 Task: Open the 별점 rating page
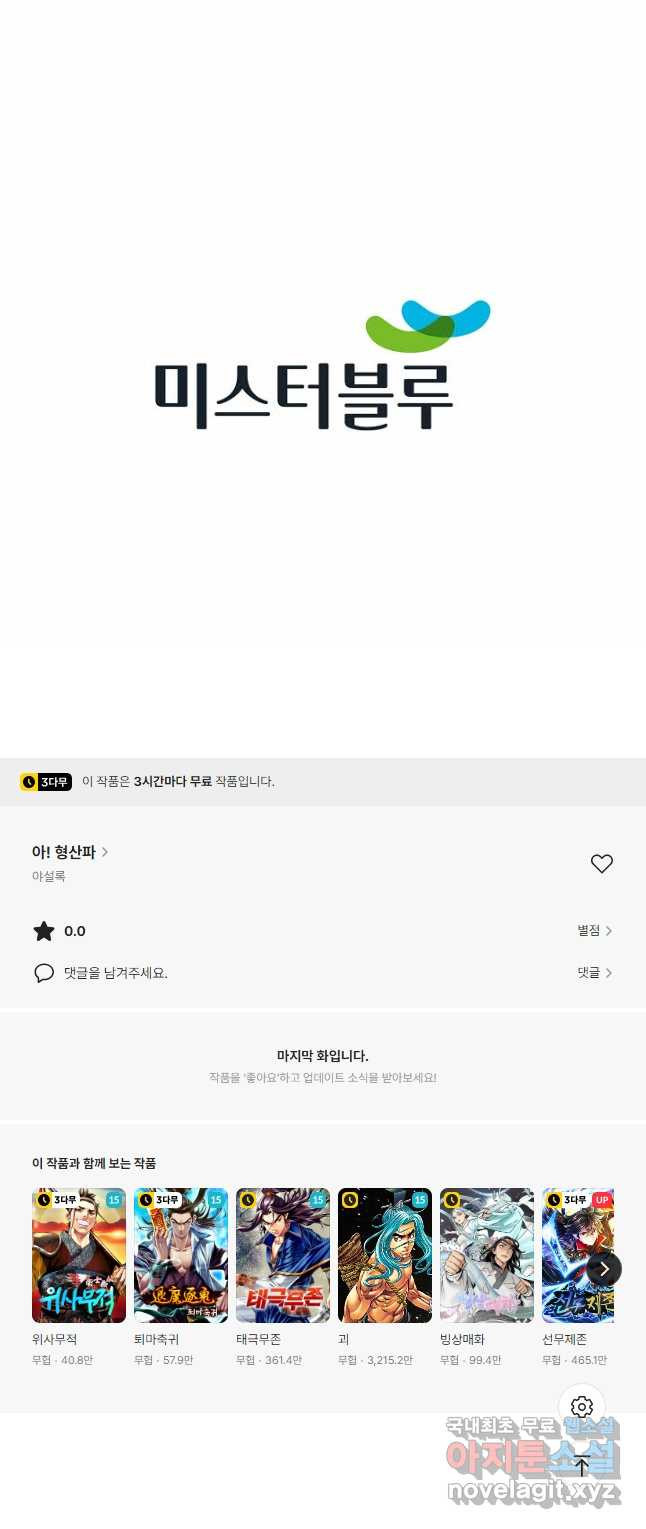pyautogui.click(x=594, y=931)
